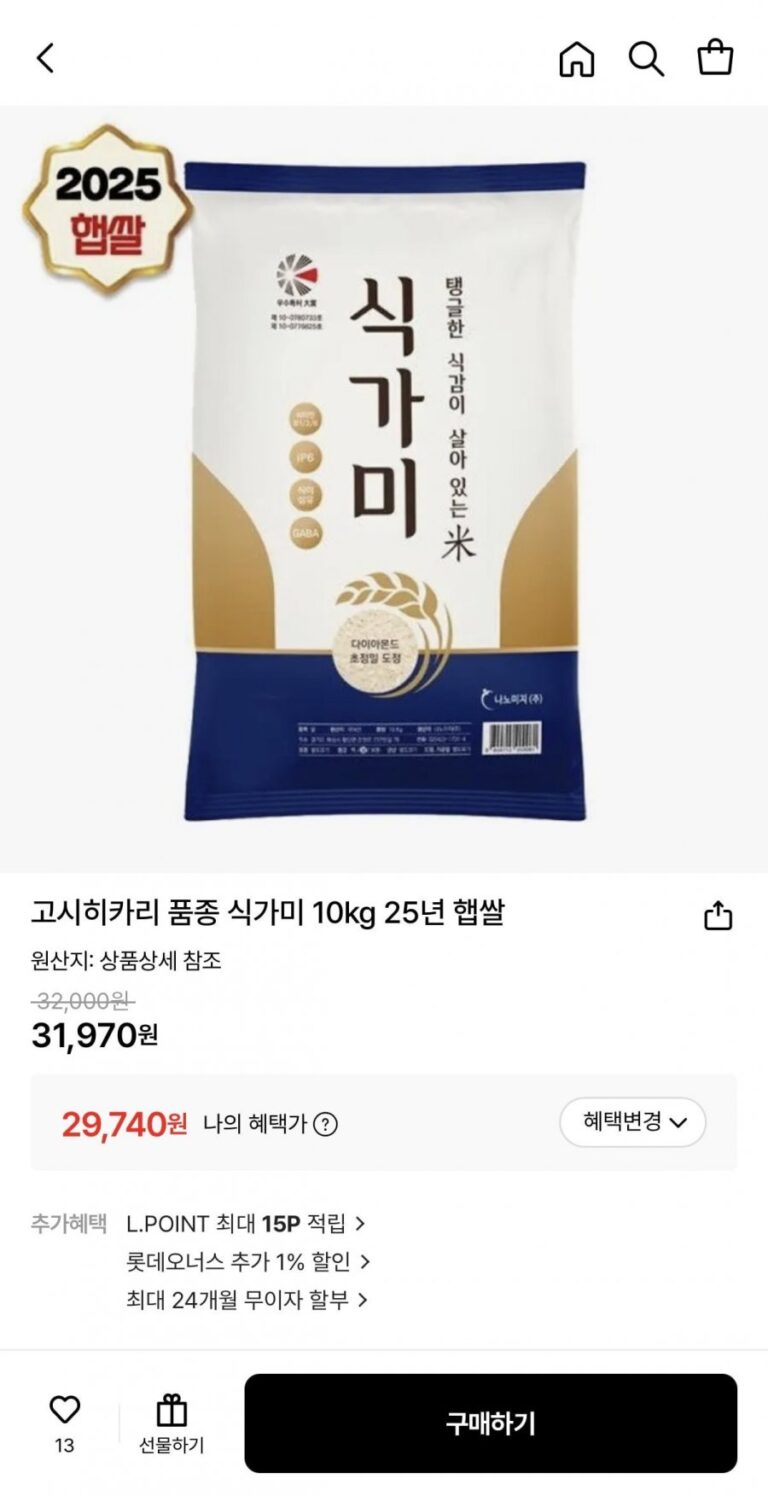
Task: Open 최대 24개월 무이자 할부 details
Action: click(247, 1300)
